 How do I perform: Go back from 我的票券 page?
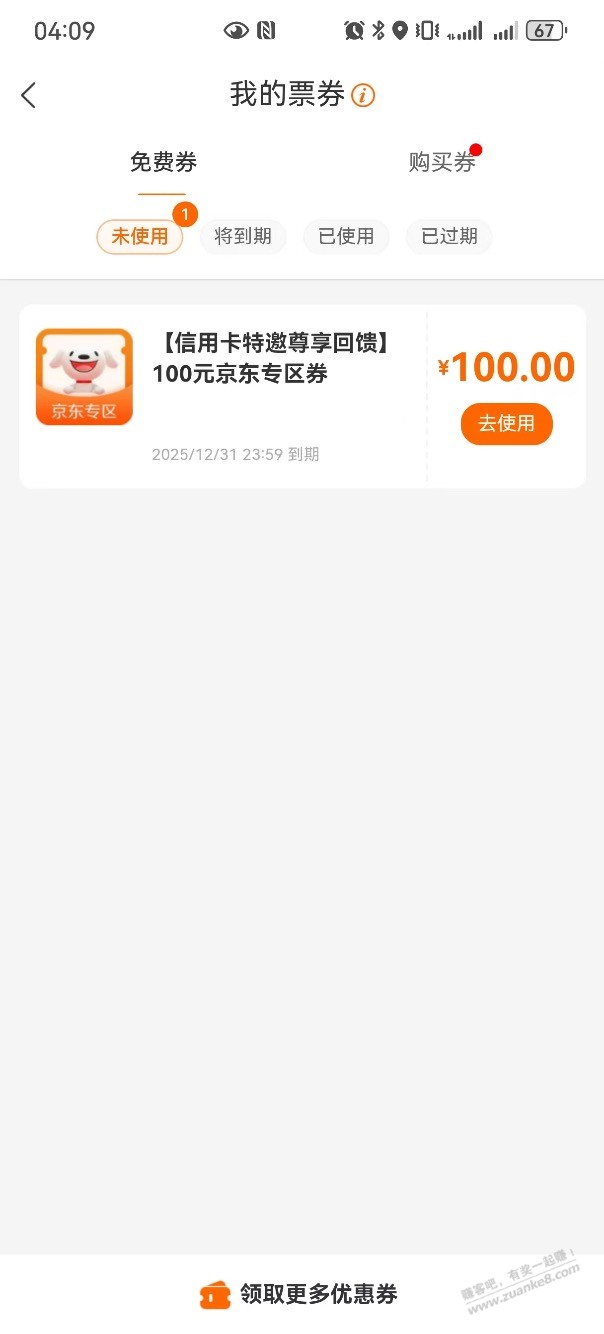pos(28,95)
